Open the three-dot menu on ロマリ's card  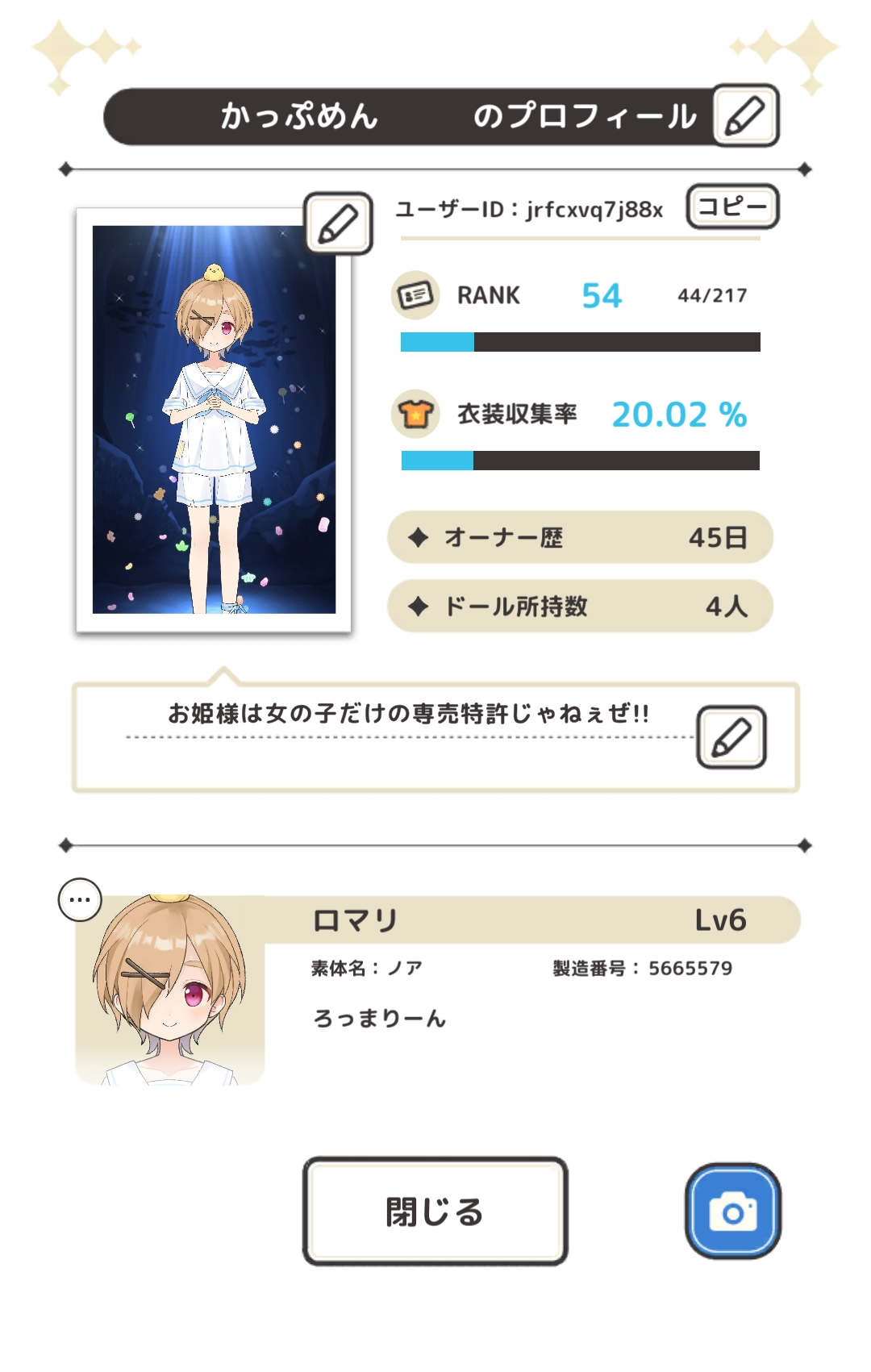click(x=80, y=899)
